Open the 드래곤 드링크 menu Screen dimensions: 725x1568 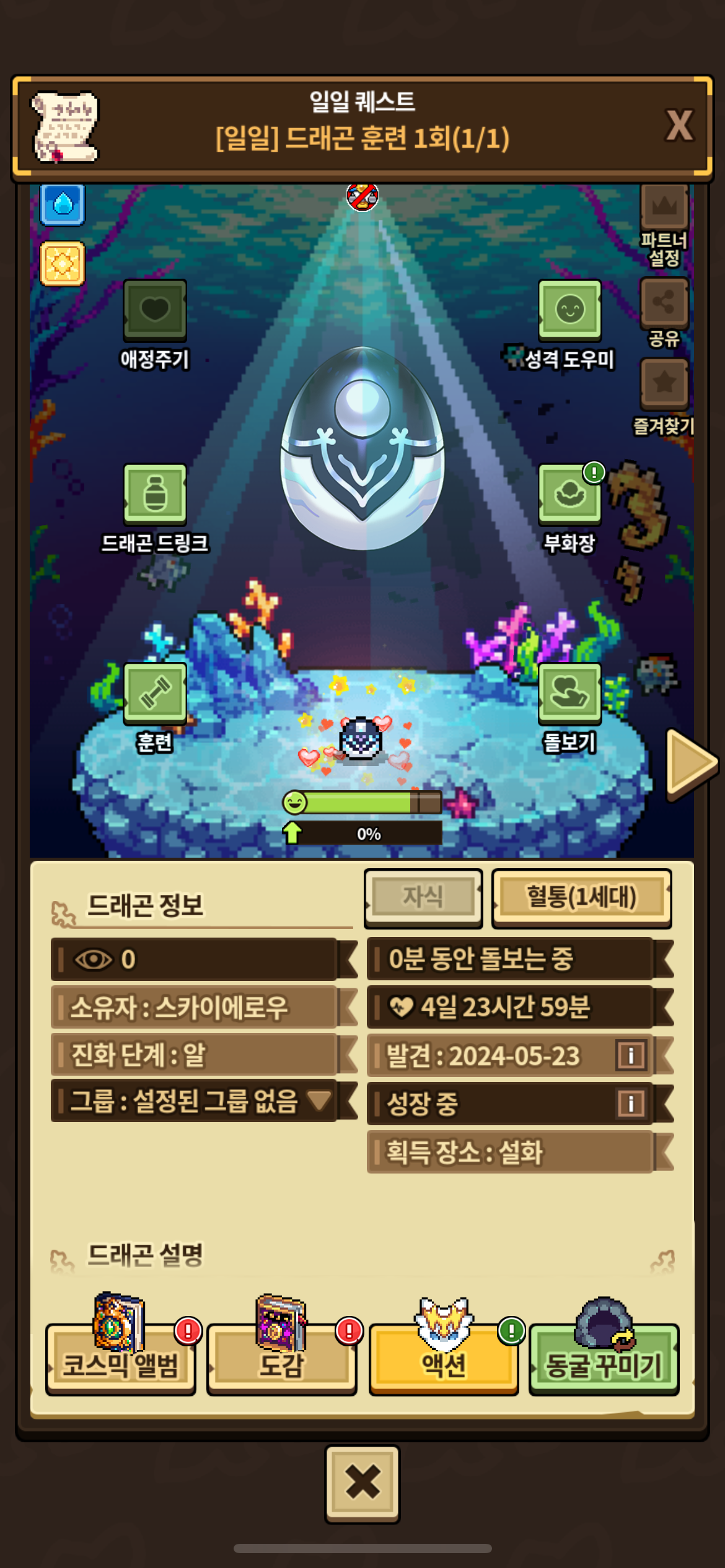(154, 494)
